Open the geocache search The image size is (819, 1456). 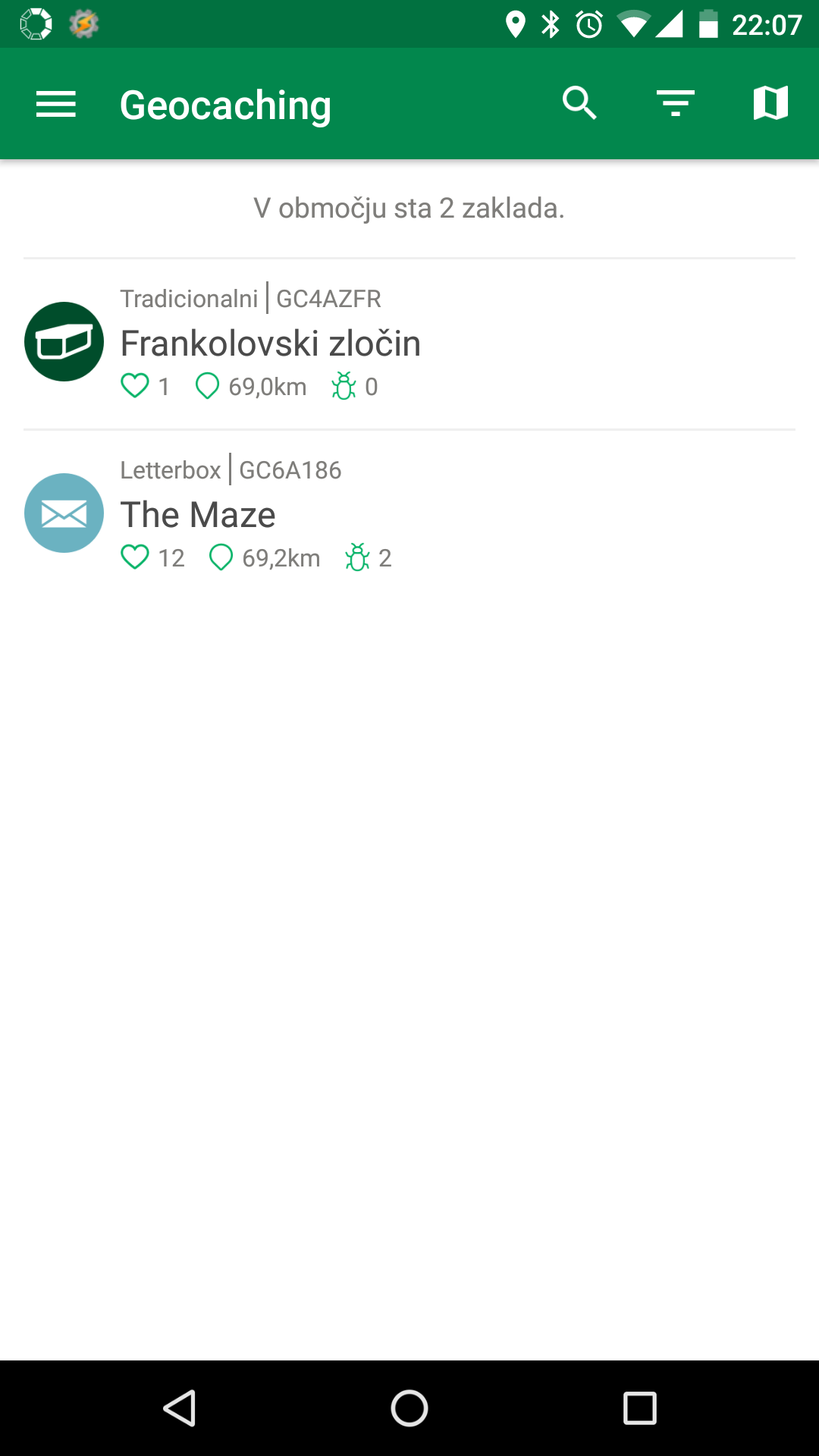pyautogui.click(x=580, y=103)
